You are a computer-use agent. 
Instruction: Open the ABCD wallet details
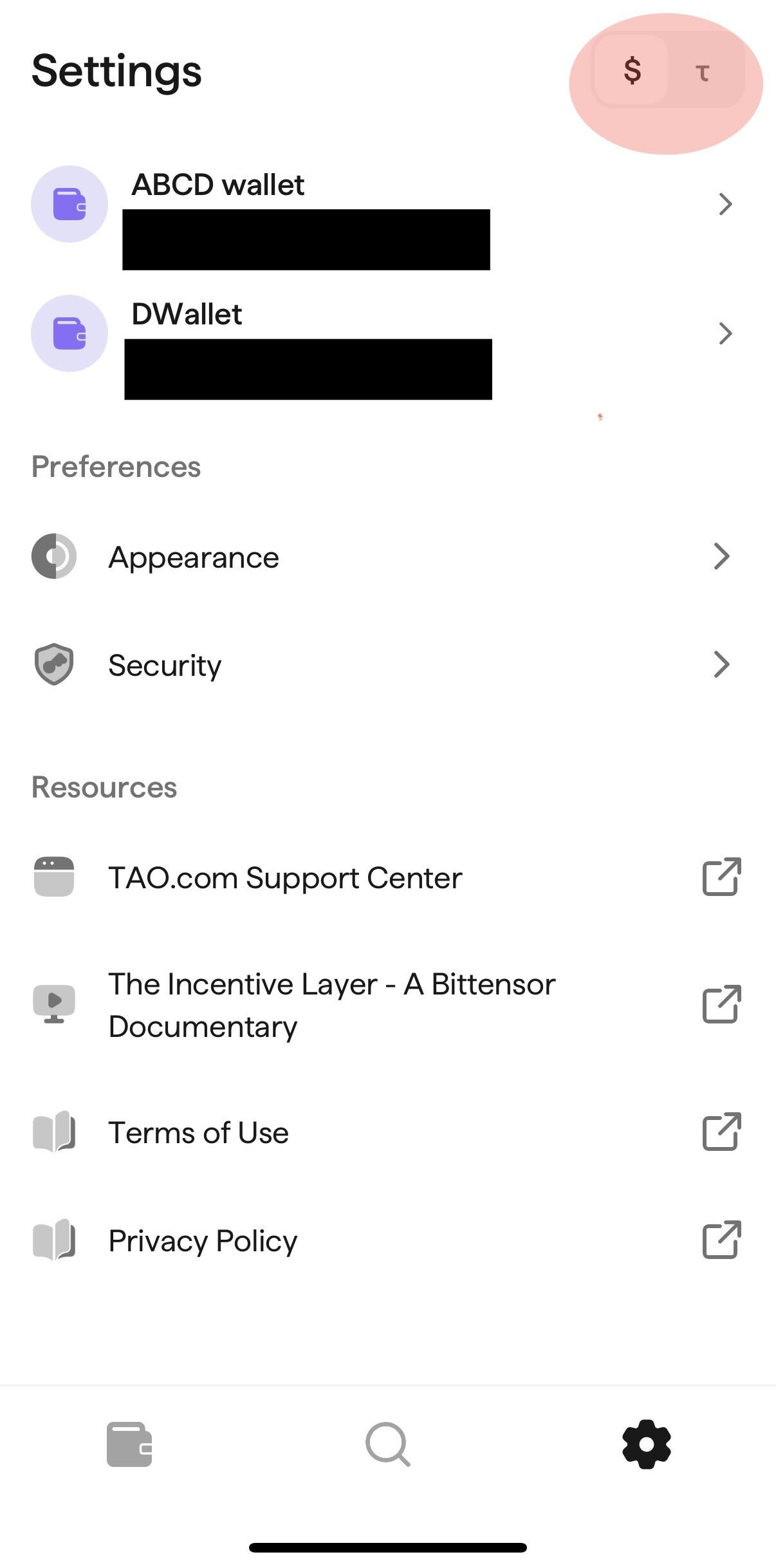pyautogui.click(x=386, y=205)
